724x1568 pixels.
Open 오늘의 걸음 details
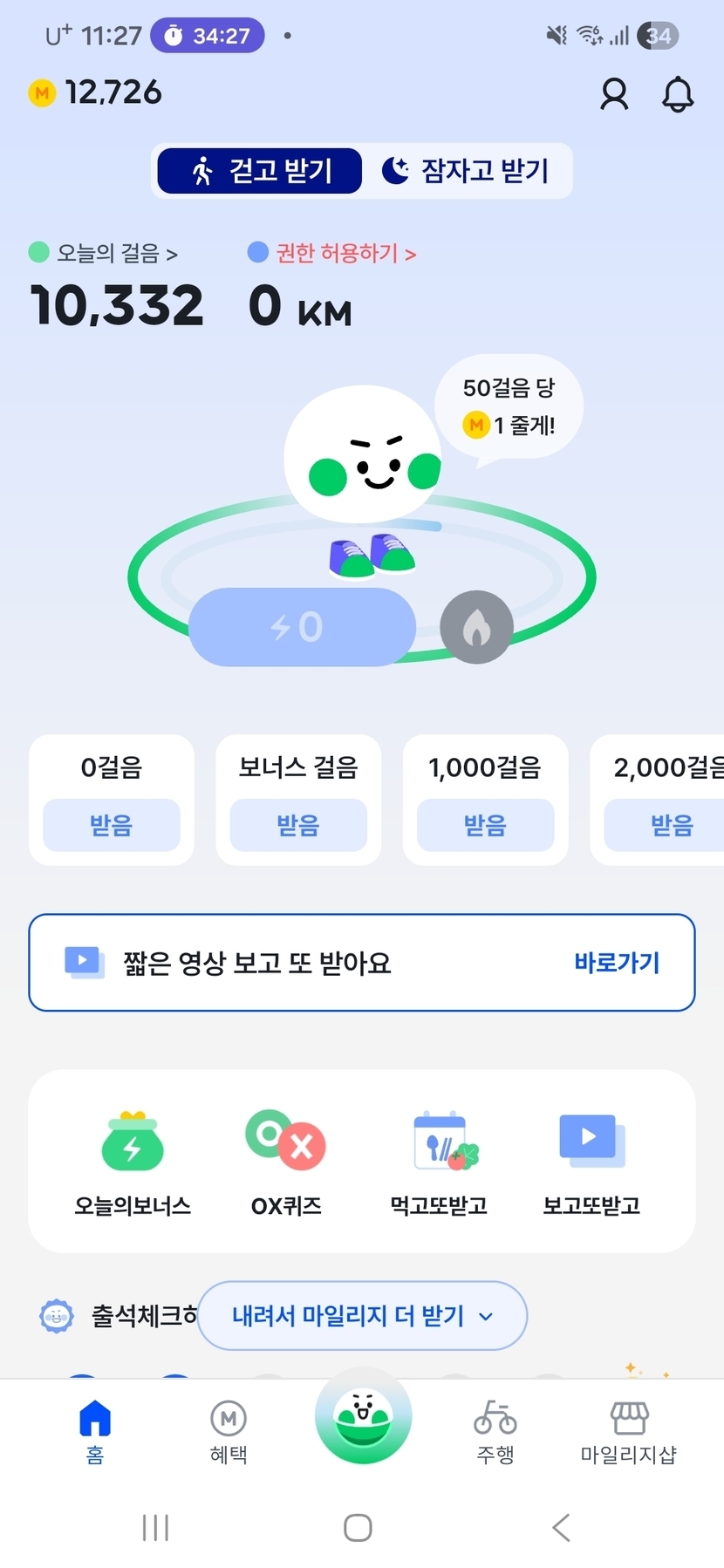(104, 254)
